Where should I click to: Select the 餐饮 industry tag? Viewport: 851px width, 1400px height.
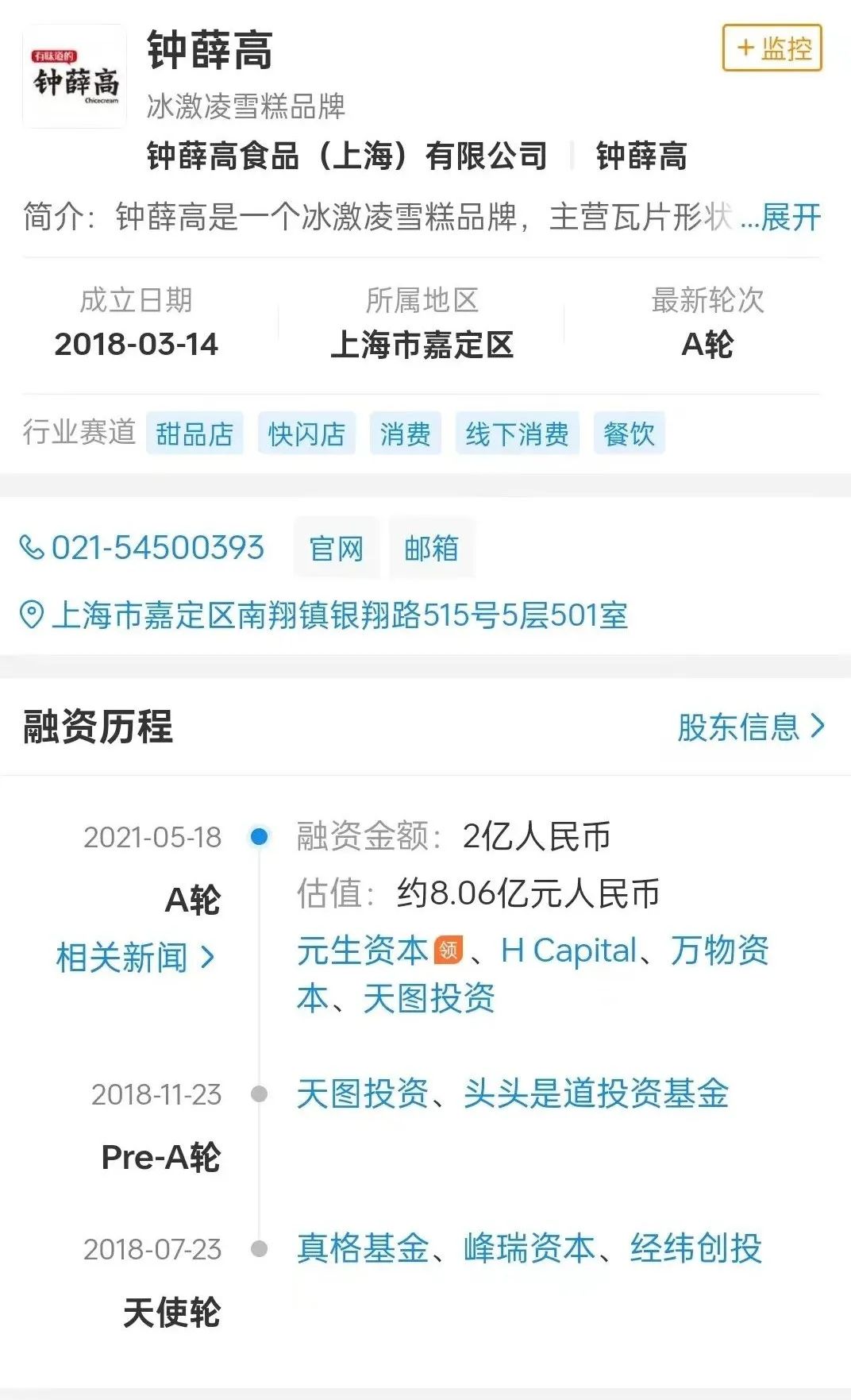tap(629, 434)
